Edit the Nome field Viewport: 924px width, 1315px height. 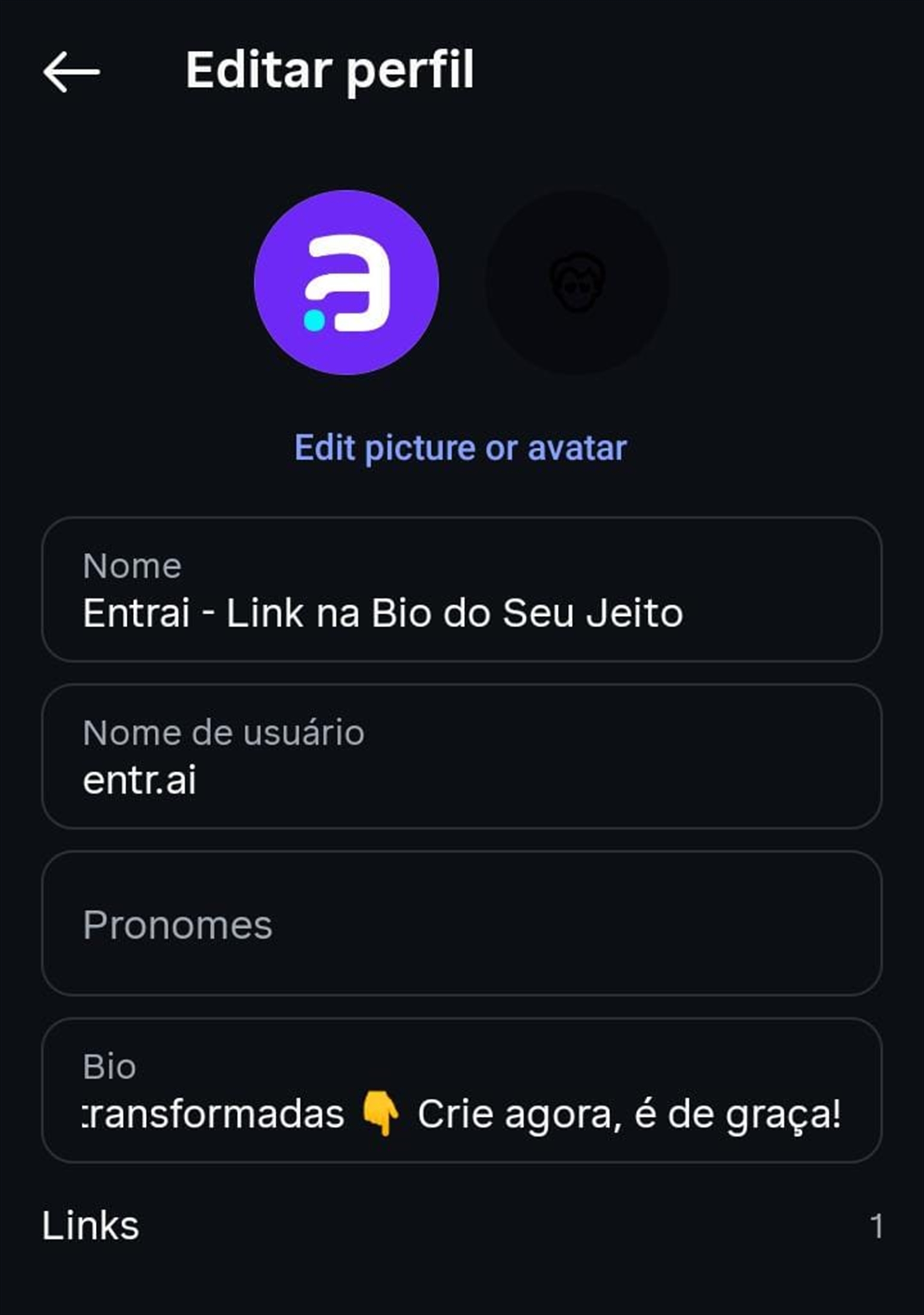click(462, 589)
